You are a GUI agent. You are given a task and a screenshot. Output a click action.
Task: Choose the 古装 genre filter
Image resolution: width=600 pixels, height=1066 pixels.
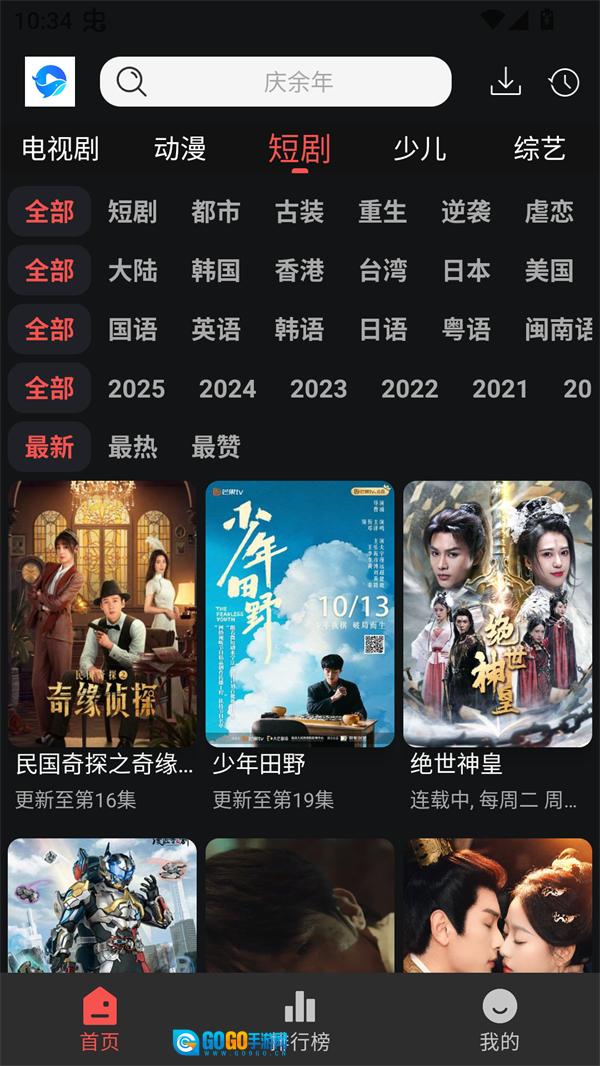point(299,212)
